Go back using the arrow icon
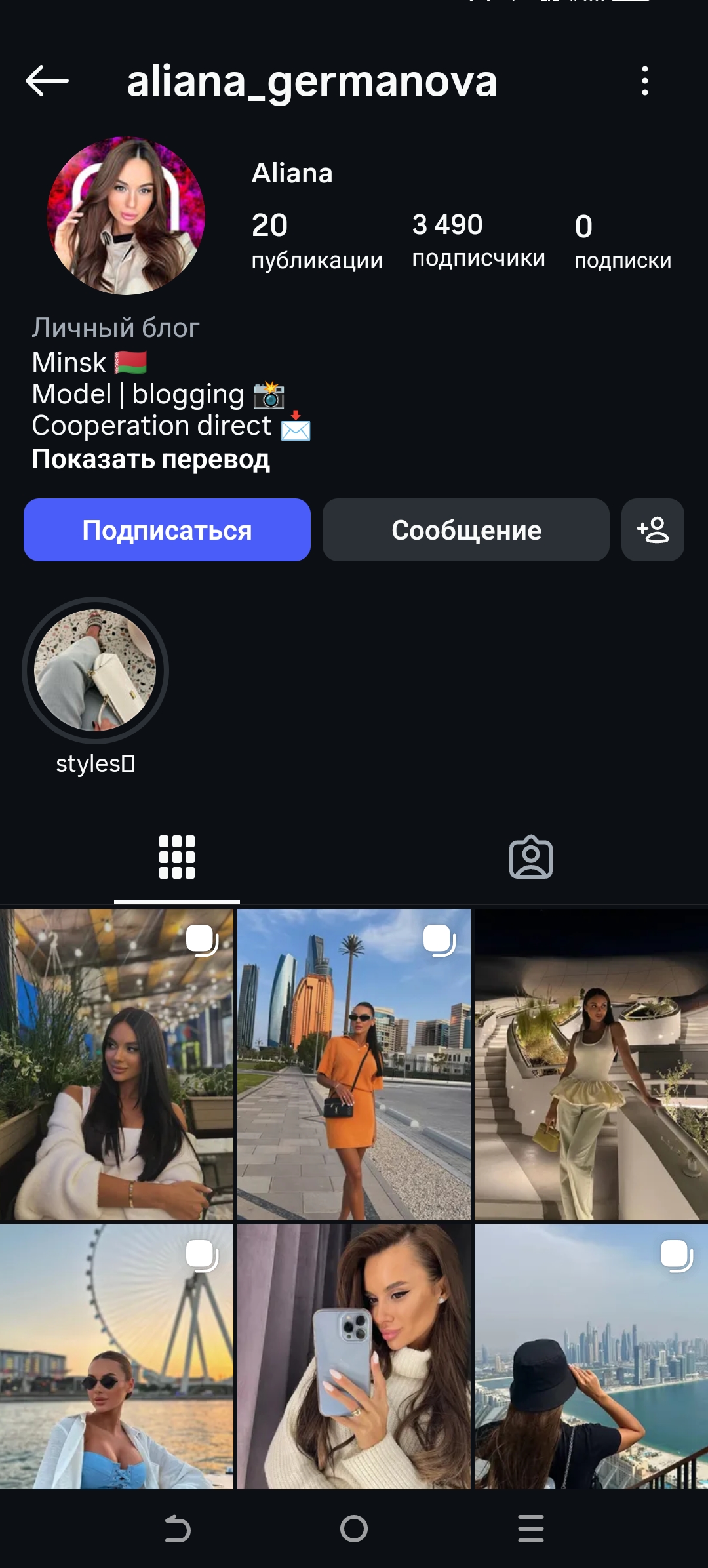Viewport: 708px width, 1568px height. tap(45, 81)
